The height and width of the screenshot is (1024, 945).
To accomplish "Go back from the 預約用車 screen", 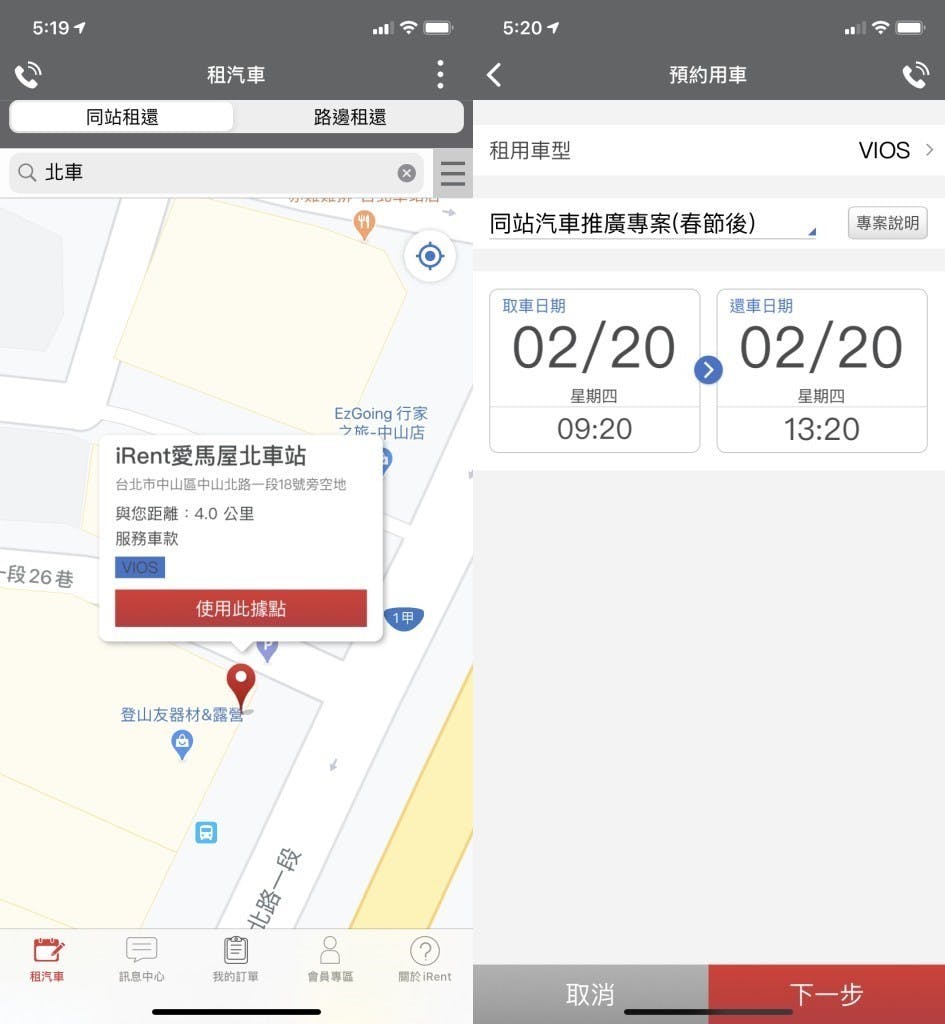I will (494, 75).
